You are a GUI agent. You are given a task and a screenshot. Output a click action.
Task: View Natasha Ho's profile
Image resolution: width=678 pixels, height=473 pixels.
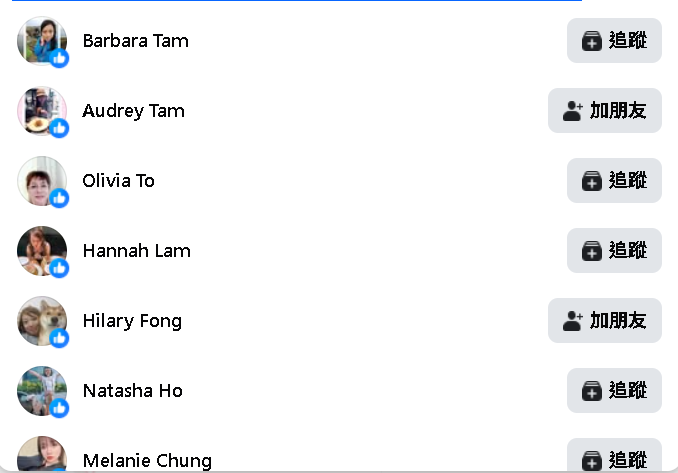click(x=132, y=391)
